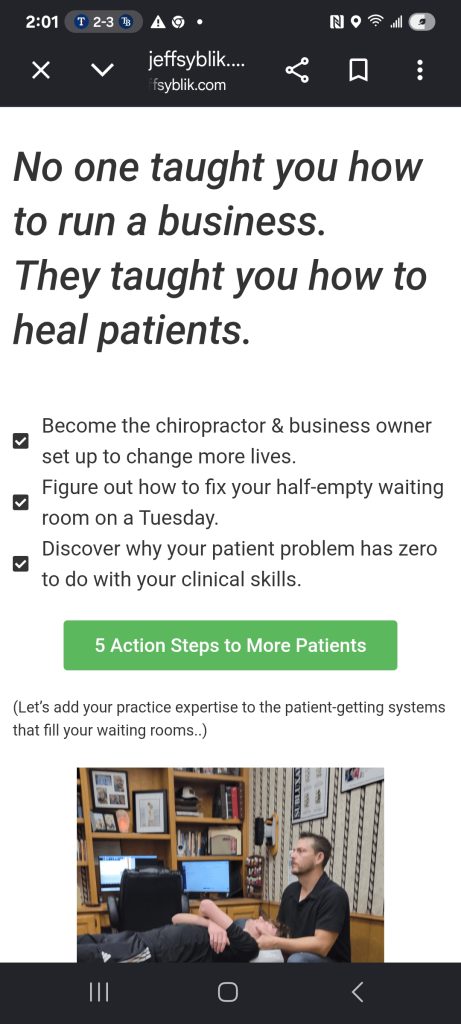461x1024 pixels.
Task: Bookmark this web page
Action: coord(358,70)
